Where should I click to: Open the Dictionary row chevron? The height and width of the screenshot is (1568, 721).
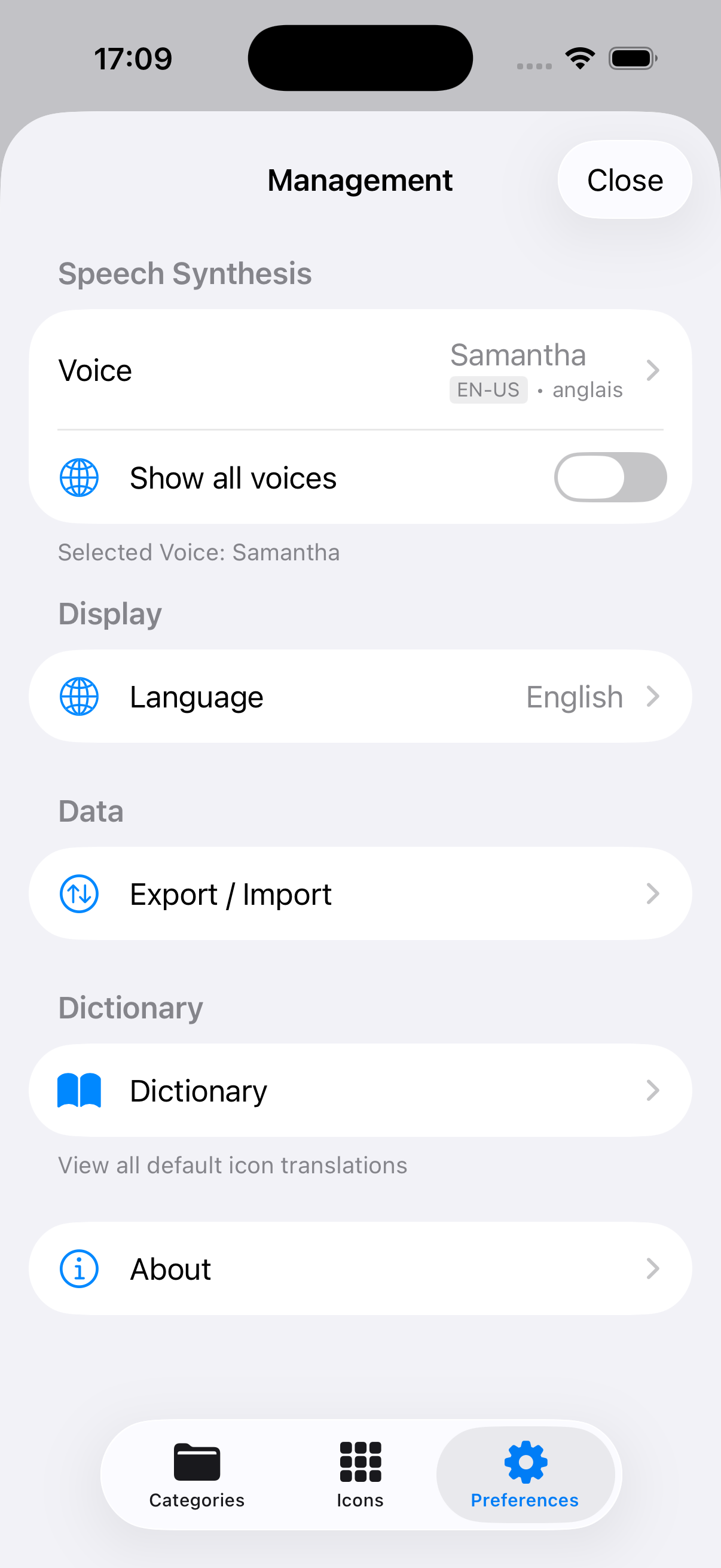tap(653, 1090)
